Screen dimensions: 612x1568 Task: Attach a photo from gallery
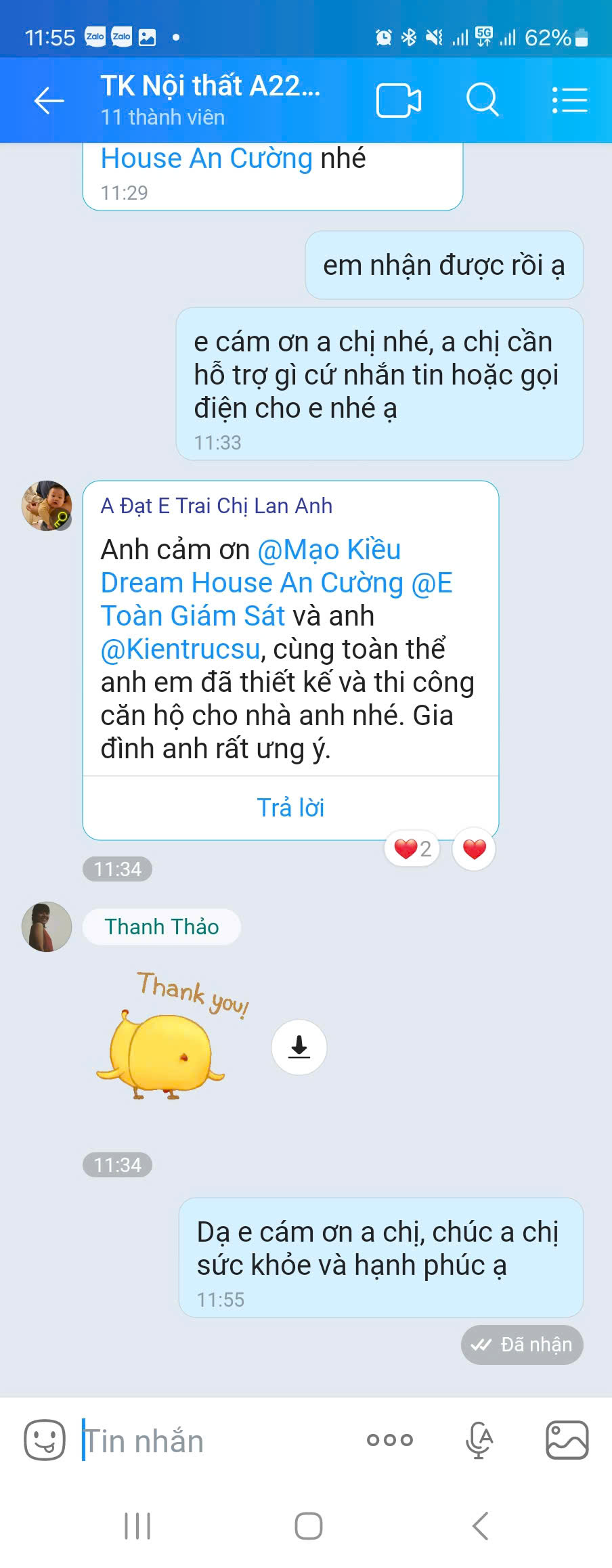coord(567,1440)
